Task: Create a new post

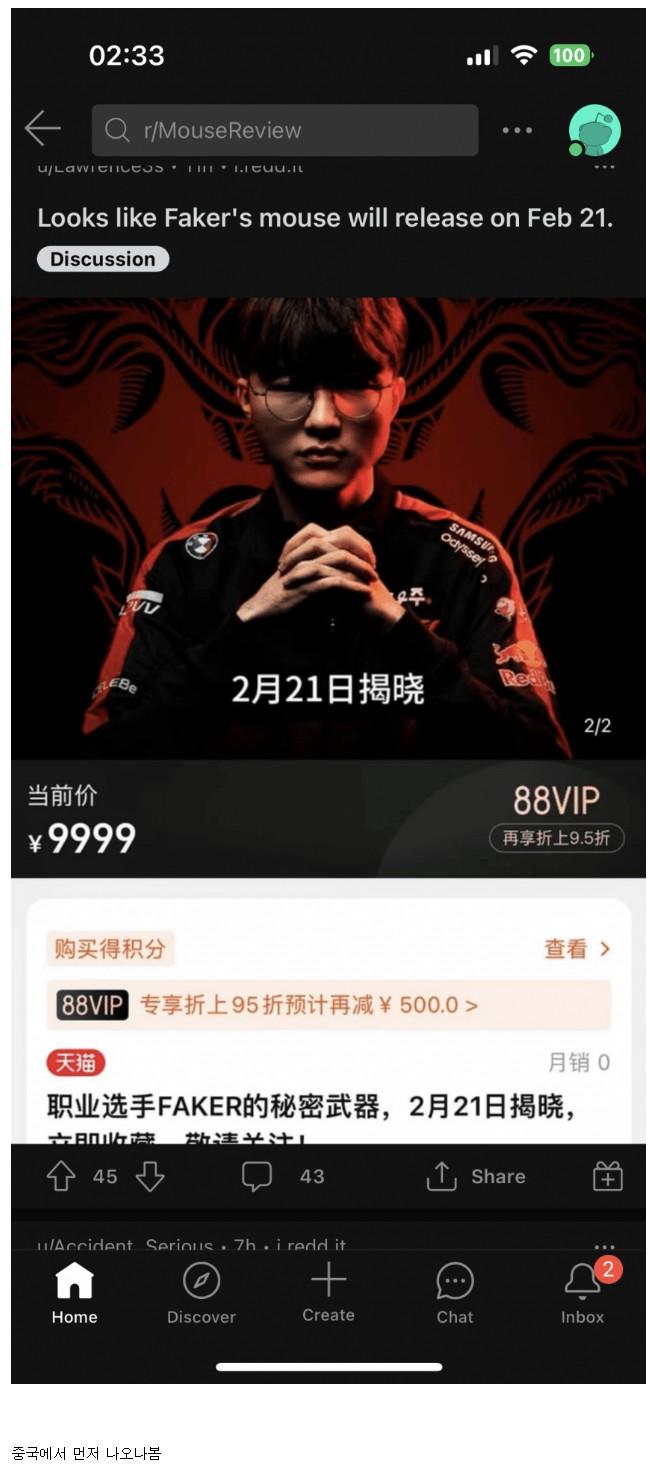Action: pos(328,1292)
